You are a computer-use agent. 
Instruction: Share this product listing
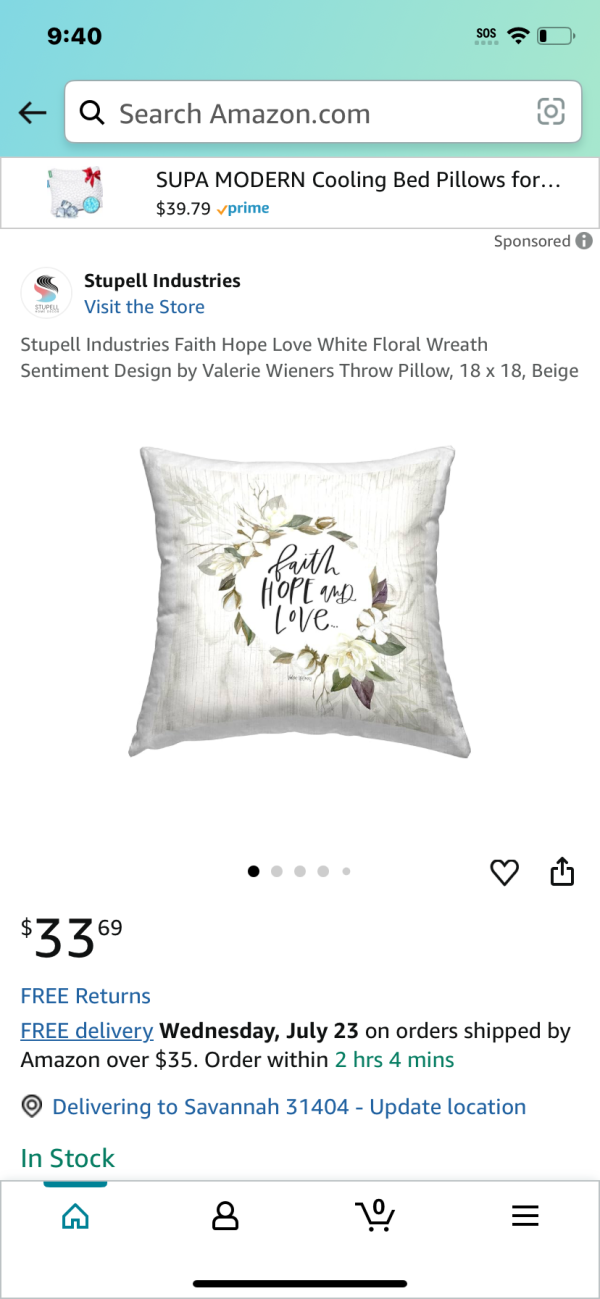point(563,872)
